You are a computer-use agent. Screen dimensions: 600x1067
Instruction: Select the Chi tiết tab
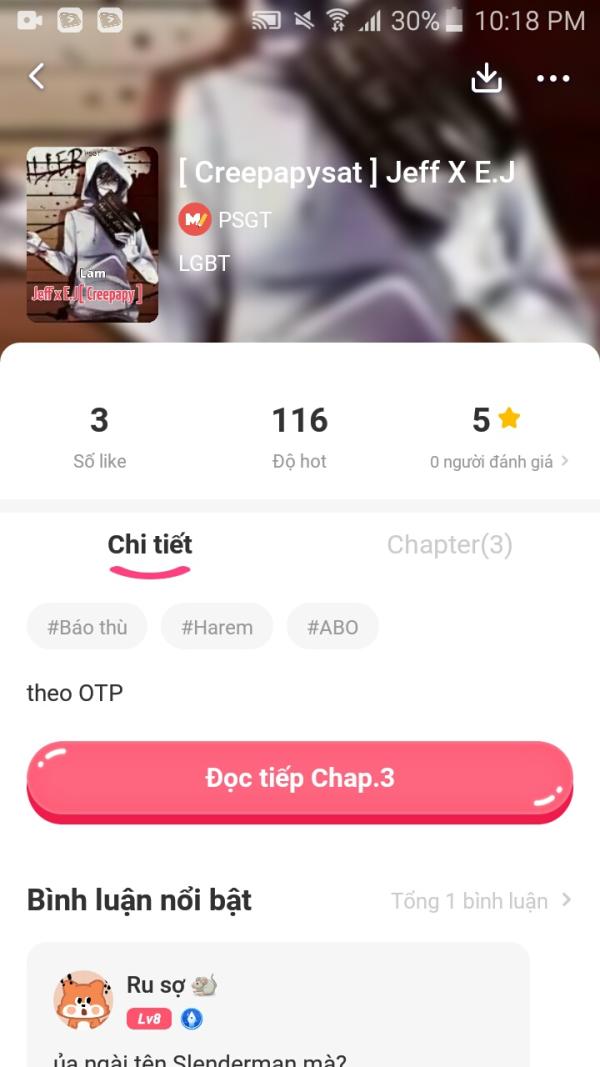coord(150,545)
